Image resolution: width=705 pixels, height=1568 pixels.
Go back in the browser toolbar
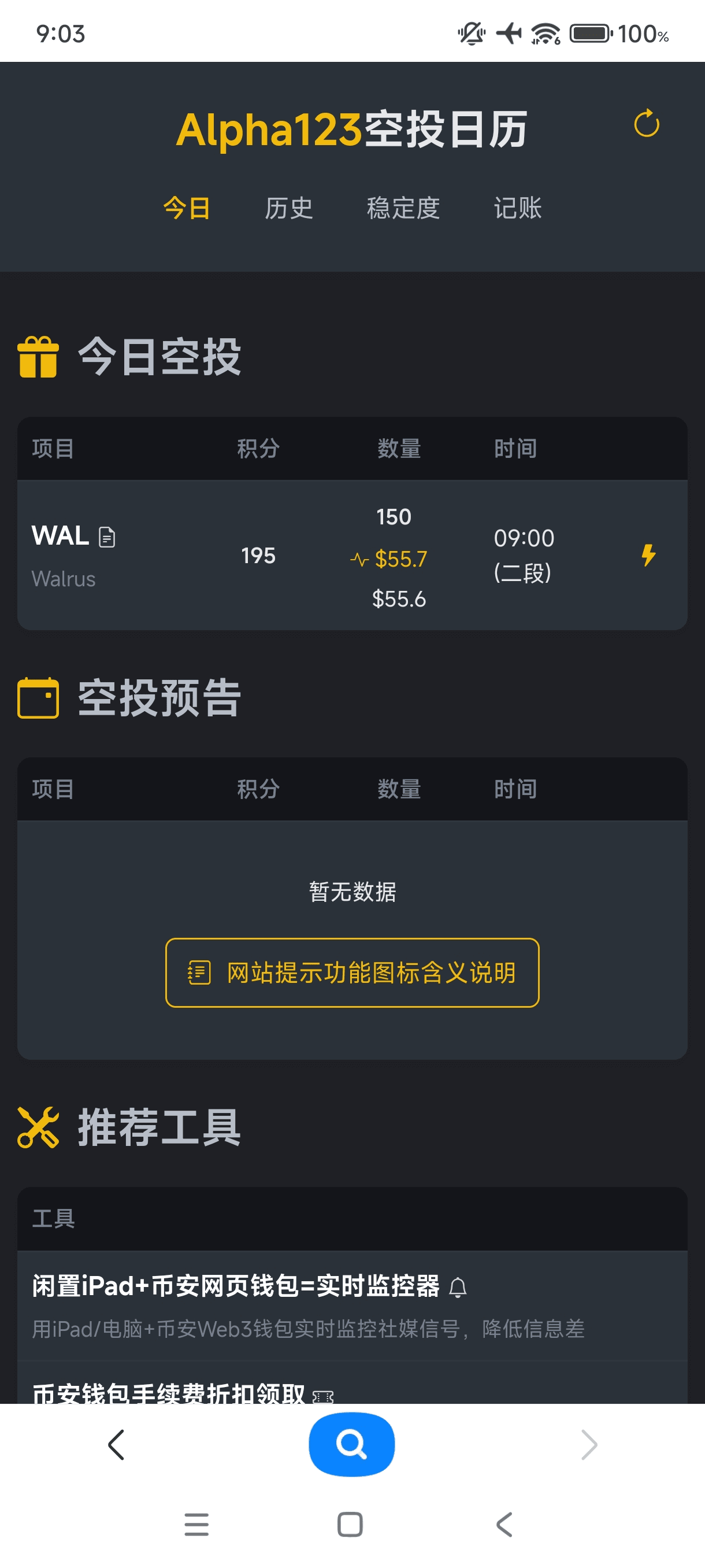click(x=116, y=1444)
